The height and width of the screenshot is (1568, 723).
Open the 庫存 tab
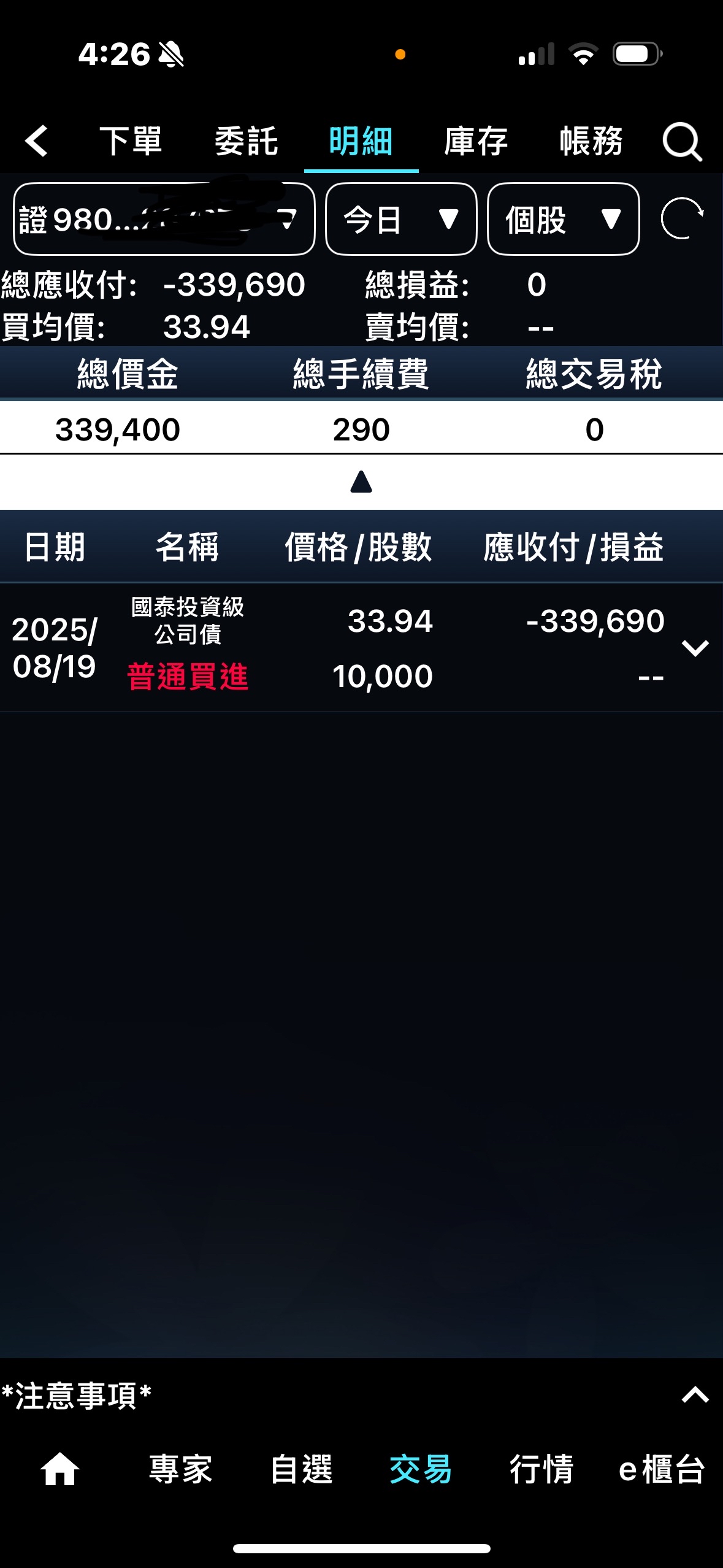pos(476,141)
